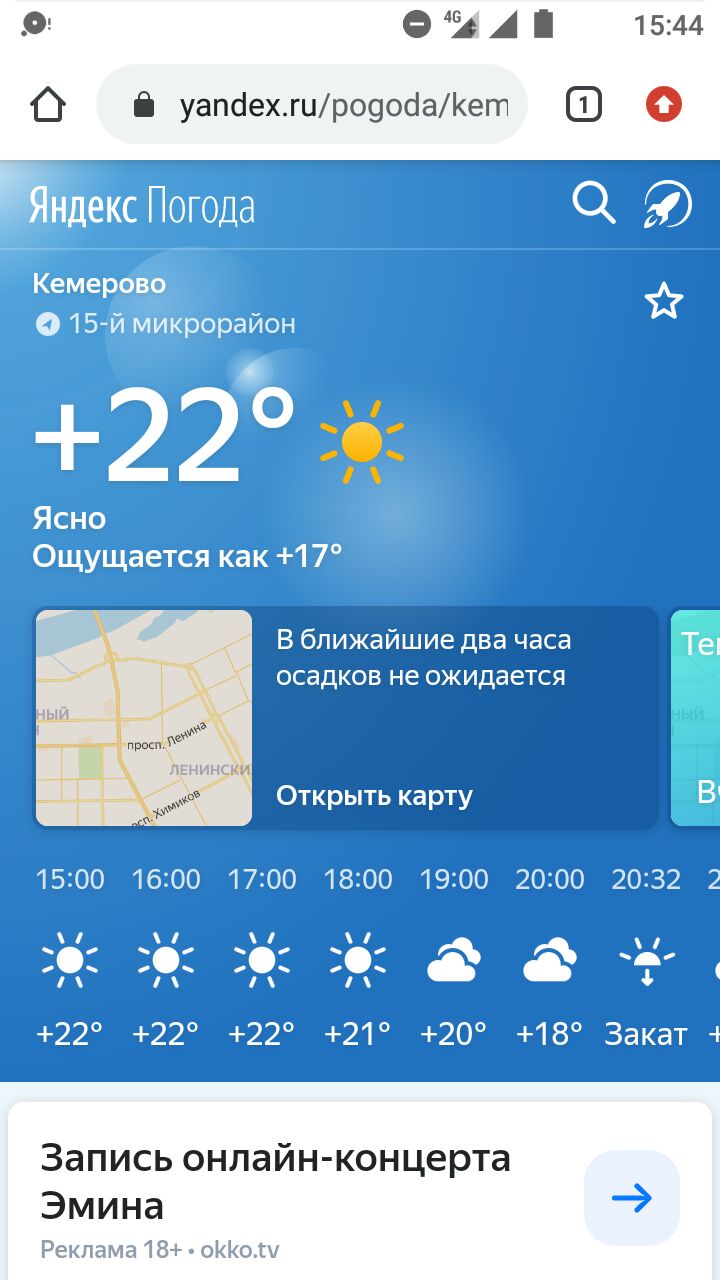The image size is (720, 1280).
Task: Tap the yandex.ru address bar
Action: point(312,105)
